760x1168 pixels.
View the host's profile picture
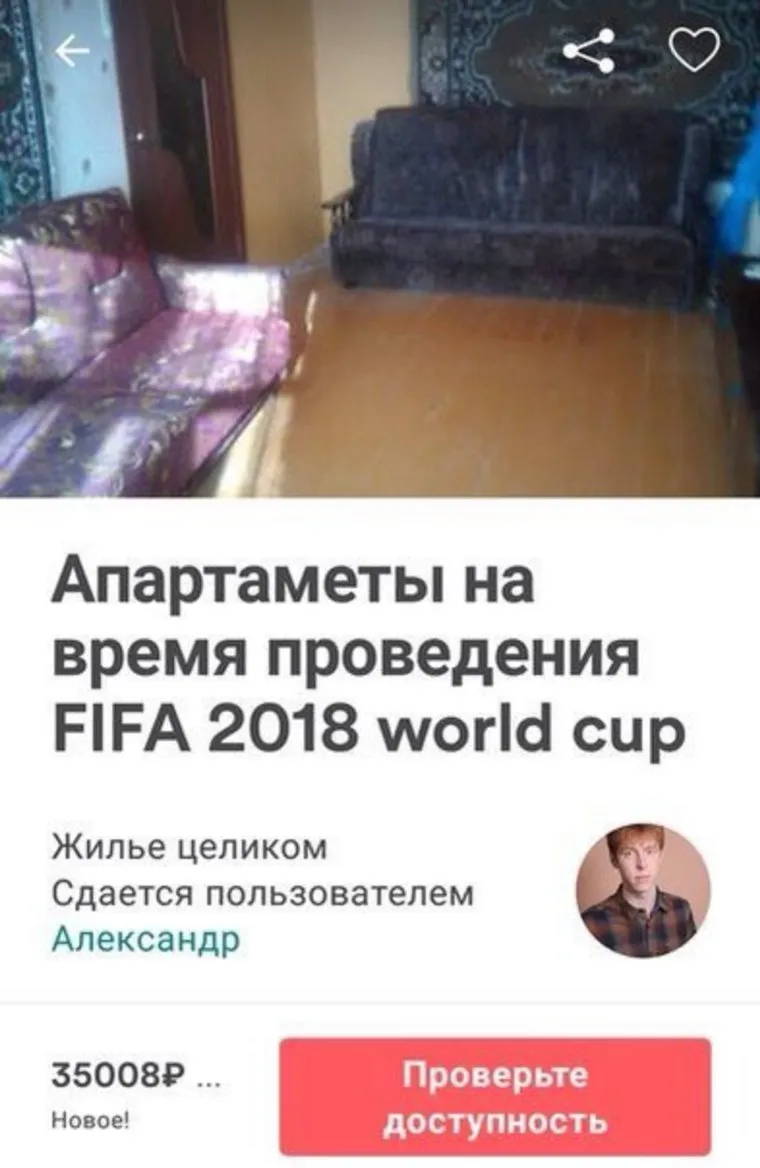[x=642, y=893]
